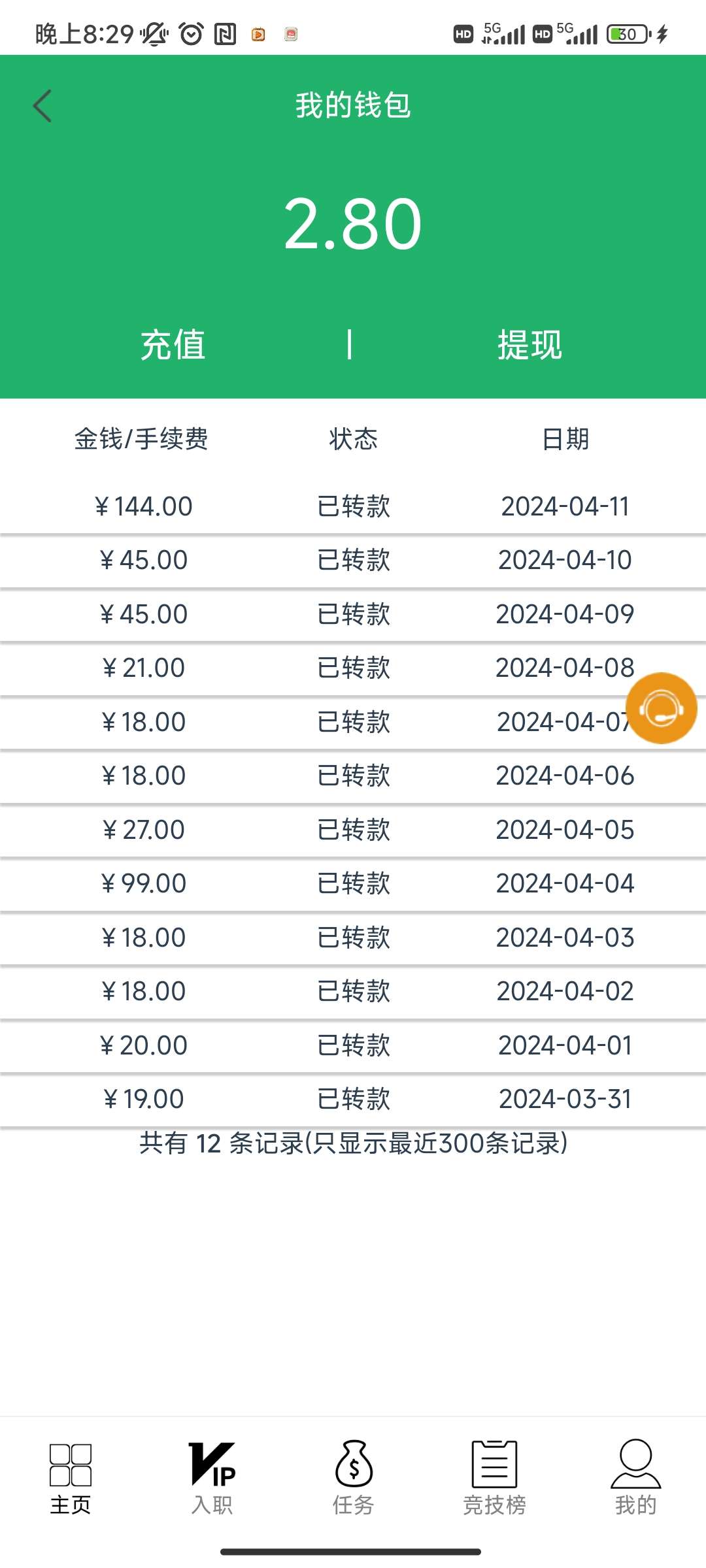Image resolution: width=706 pixels, height=1568 pixels.
Task: Open the 竞技榜 tab
Action: [494, 1478]
